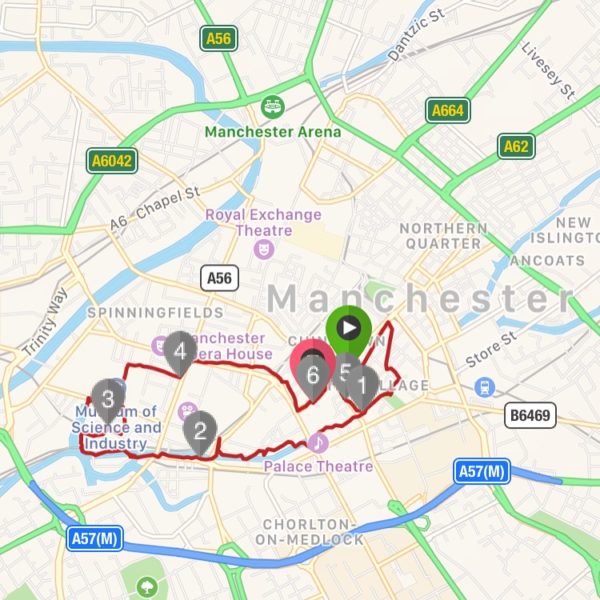Image resolution: width=600 pixels, height=600 pixels.
Task: Open Manchester Arena place marker
Action: tap(272, 107)
